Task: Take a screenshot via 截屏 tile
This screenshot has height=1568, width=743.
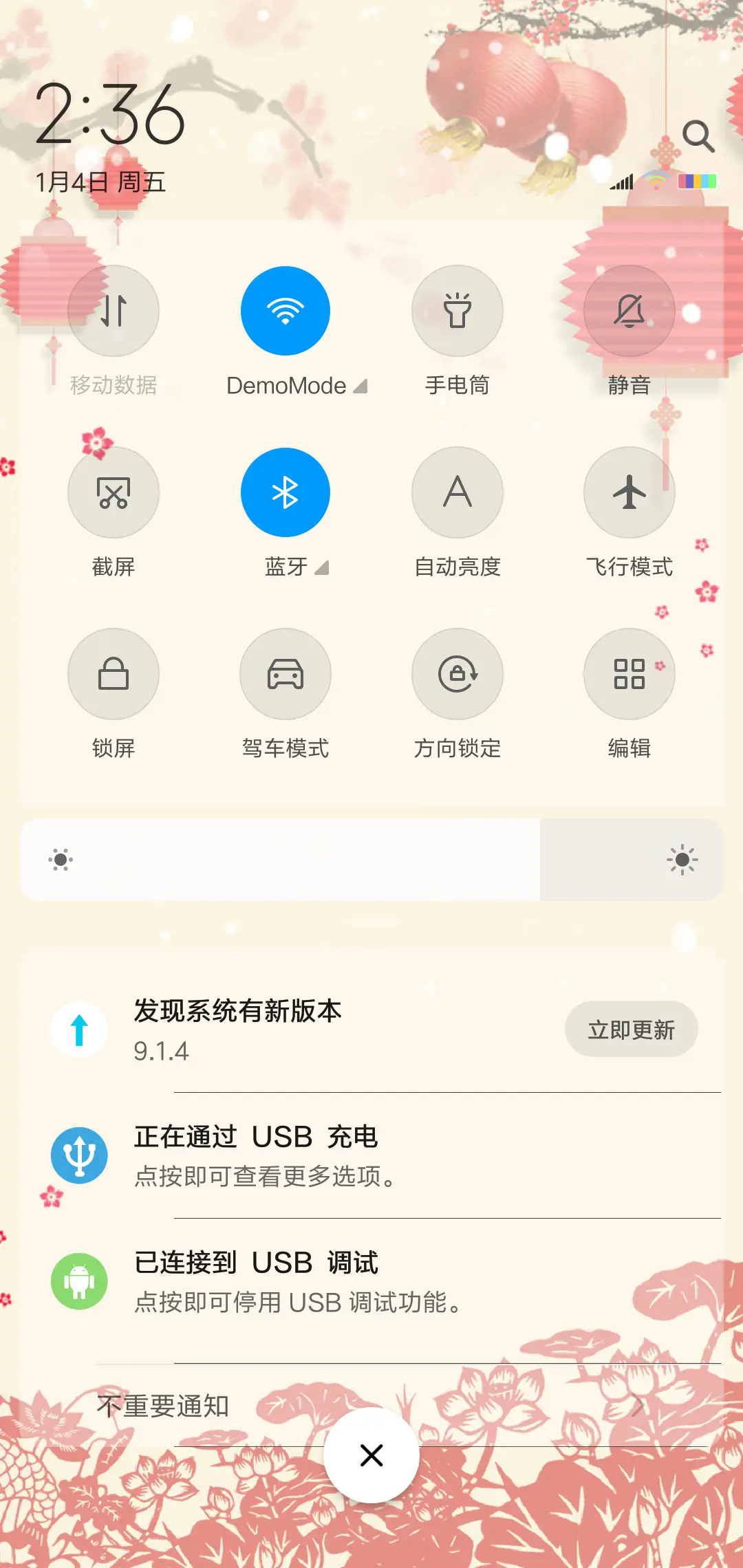Action: [x=114, y=492]
